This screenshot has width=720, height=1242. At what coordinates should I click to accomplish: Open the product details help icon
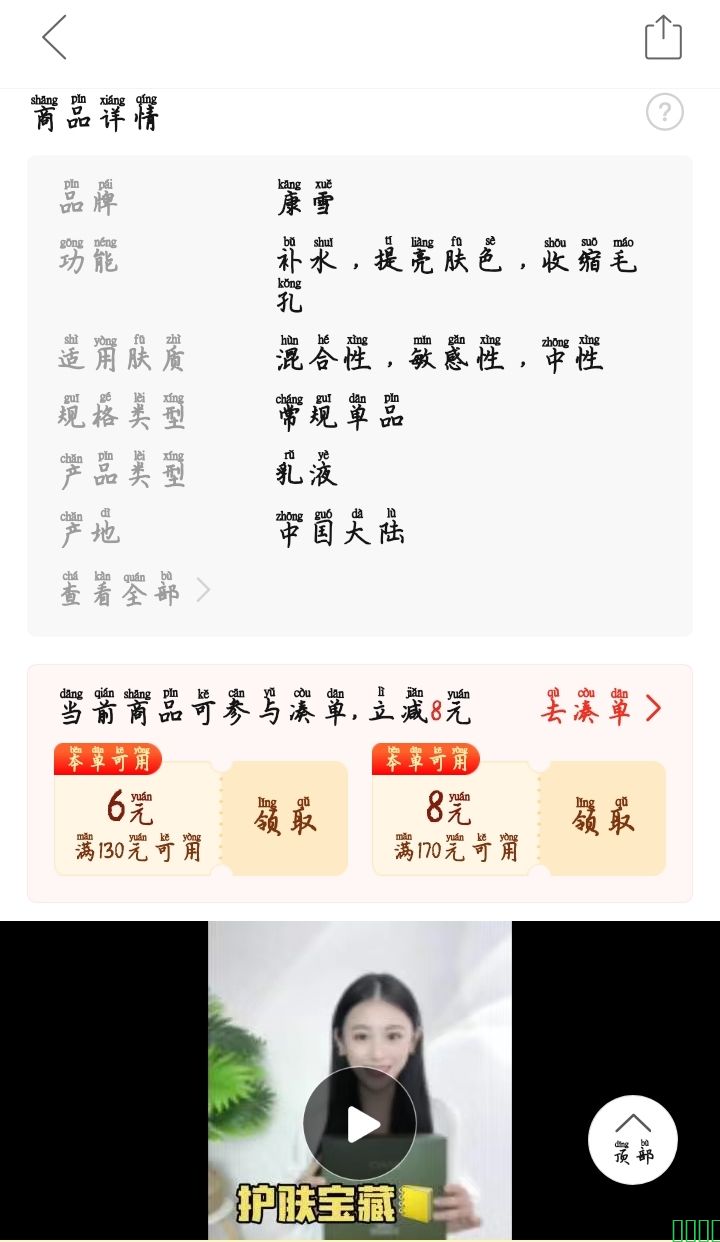click(665, 112)
